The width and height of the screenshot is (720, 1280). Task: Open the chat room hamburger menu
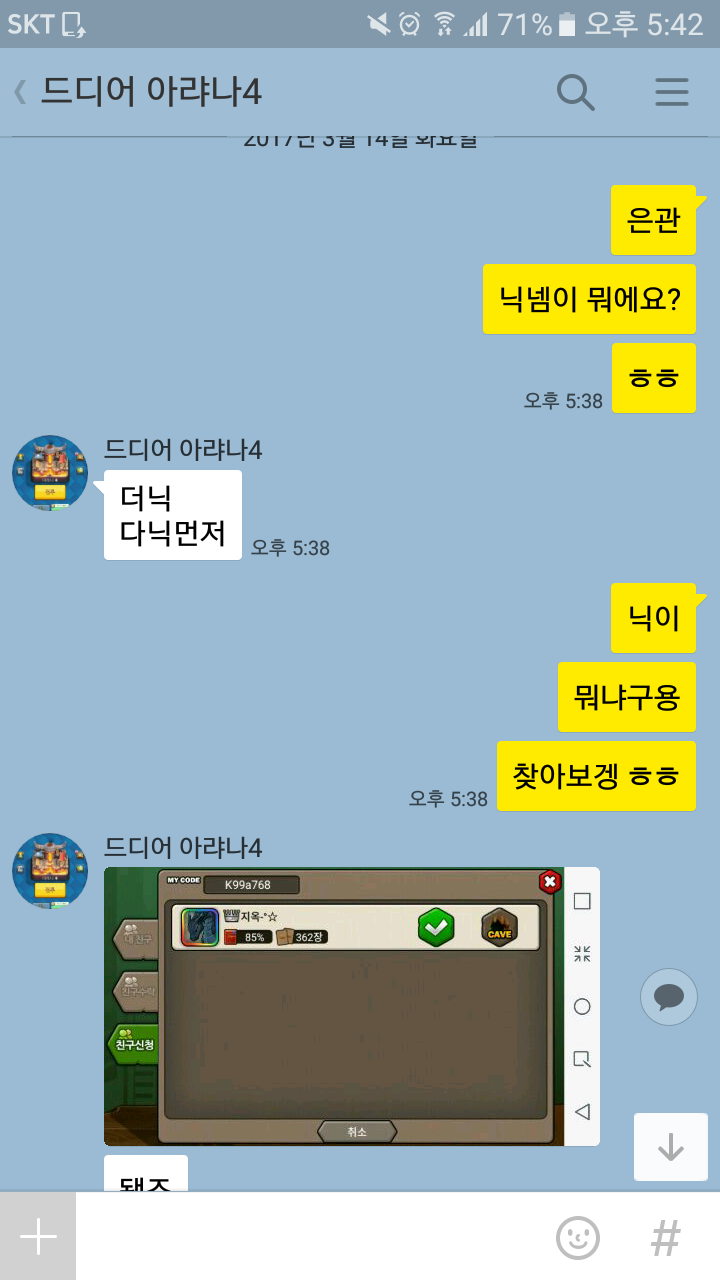point(672,92)
